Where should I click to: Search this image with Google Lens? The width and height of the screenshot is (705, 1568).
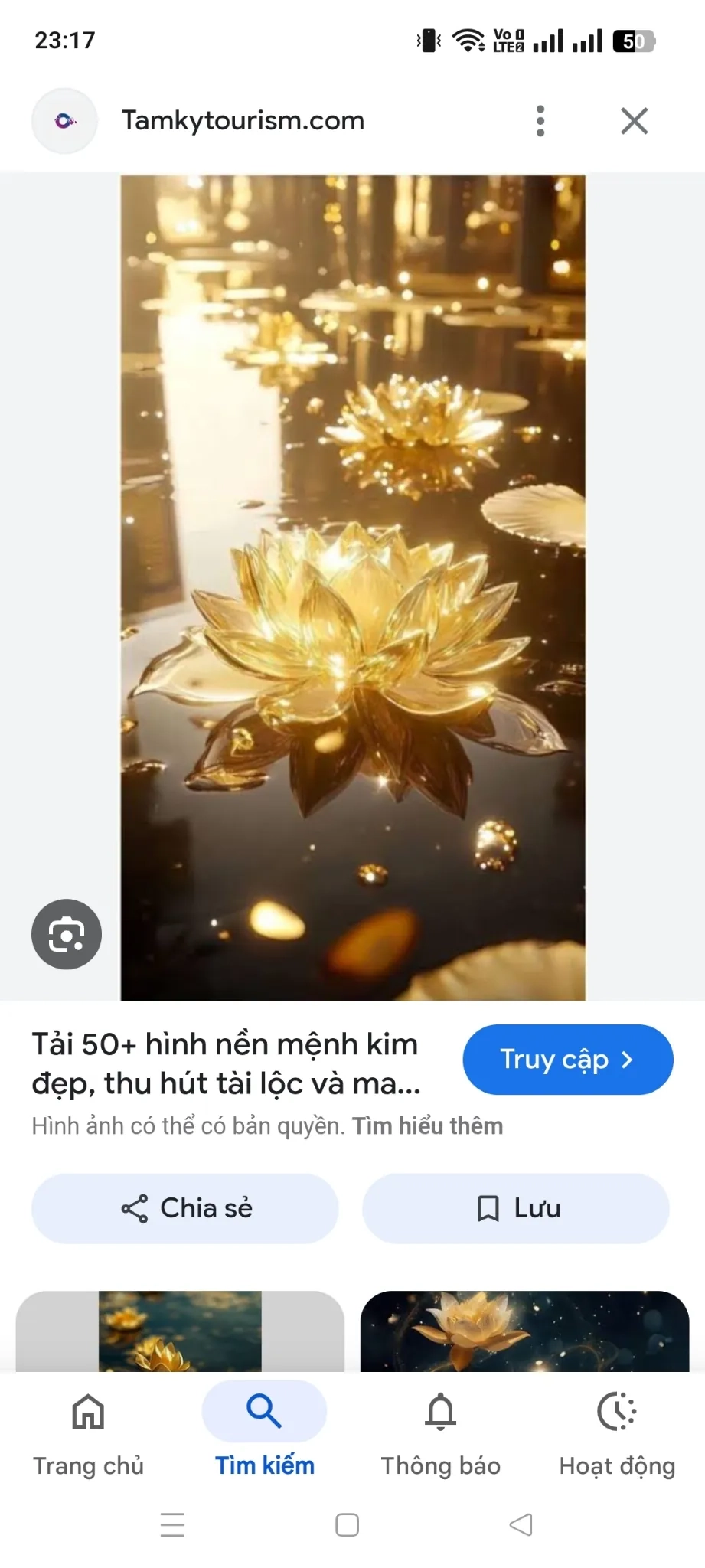[67, 934]
